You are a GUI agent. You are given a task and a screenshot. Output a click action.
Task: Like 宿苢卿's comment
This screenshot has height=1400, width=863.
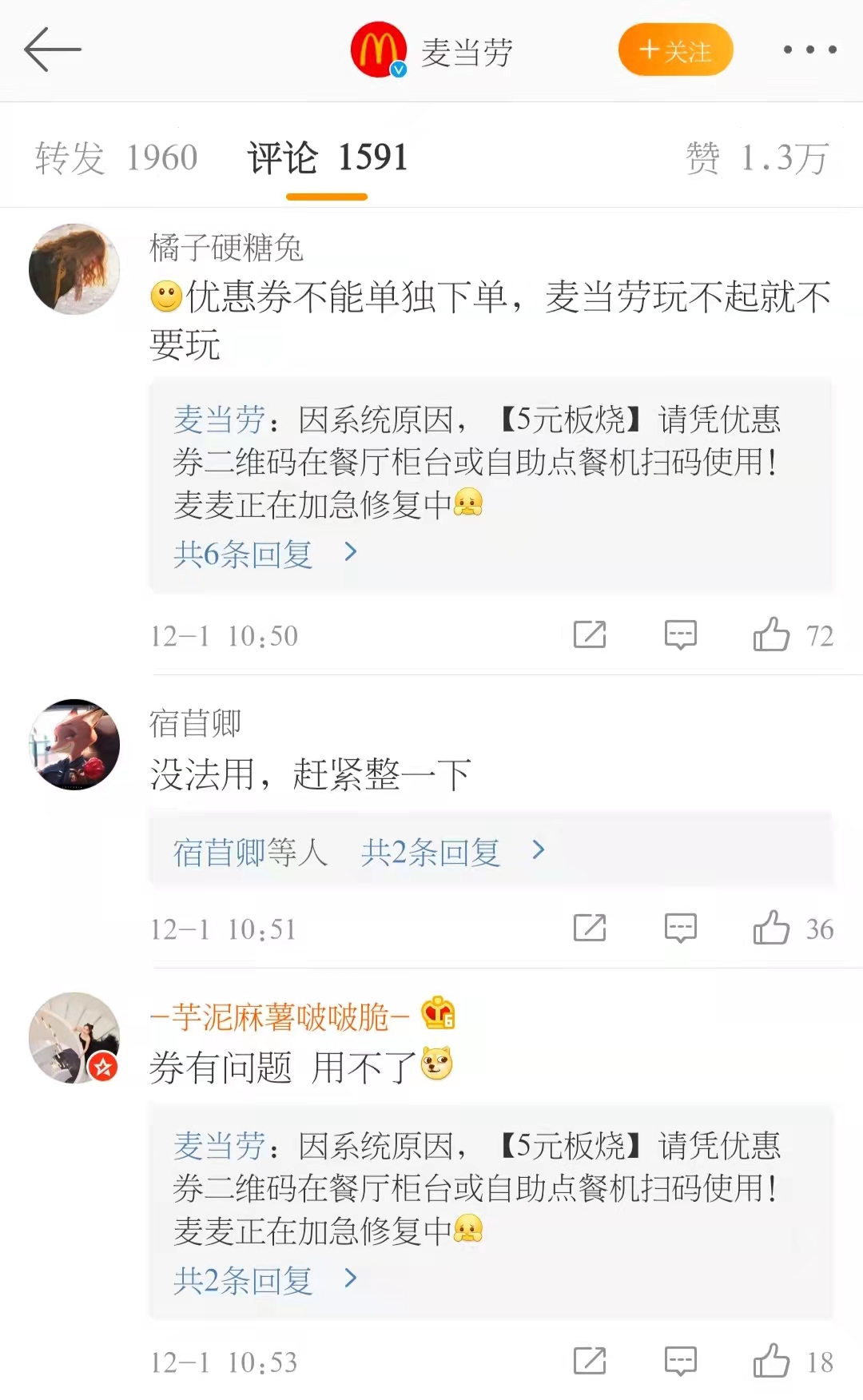772,929
